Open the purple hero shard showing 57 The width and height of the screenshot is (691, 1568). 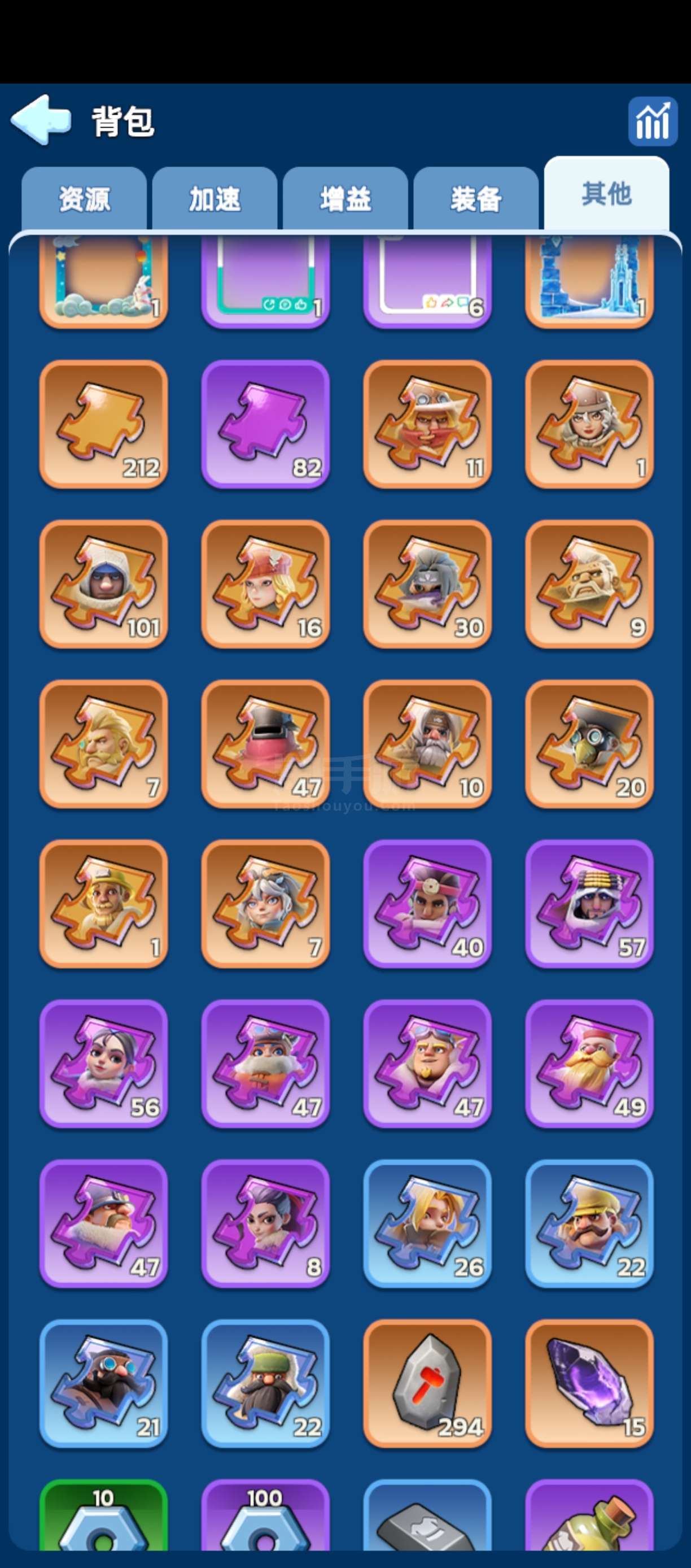(589, 904)
